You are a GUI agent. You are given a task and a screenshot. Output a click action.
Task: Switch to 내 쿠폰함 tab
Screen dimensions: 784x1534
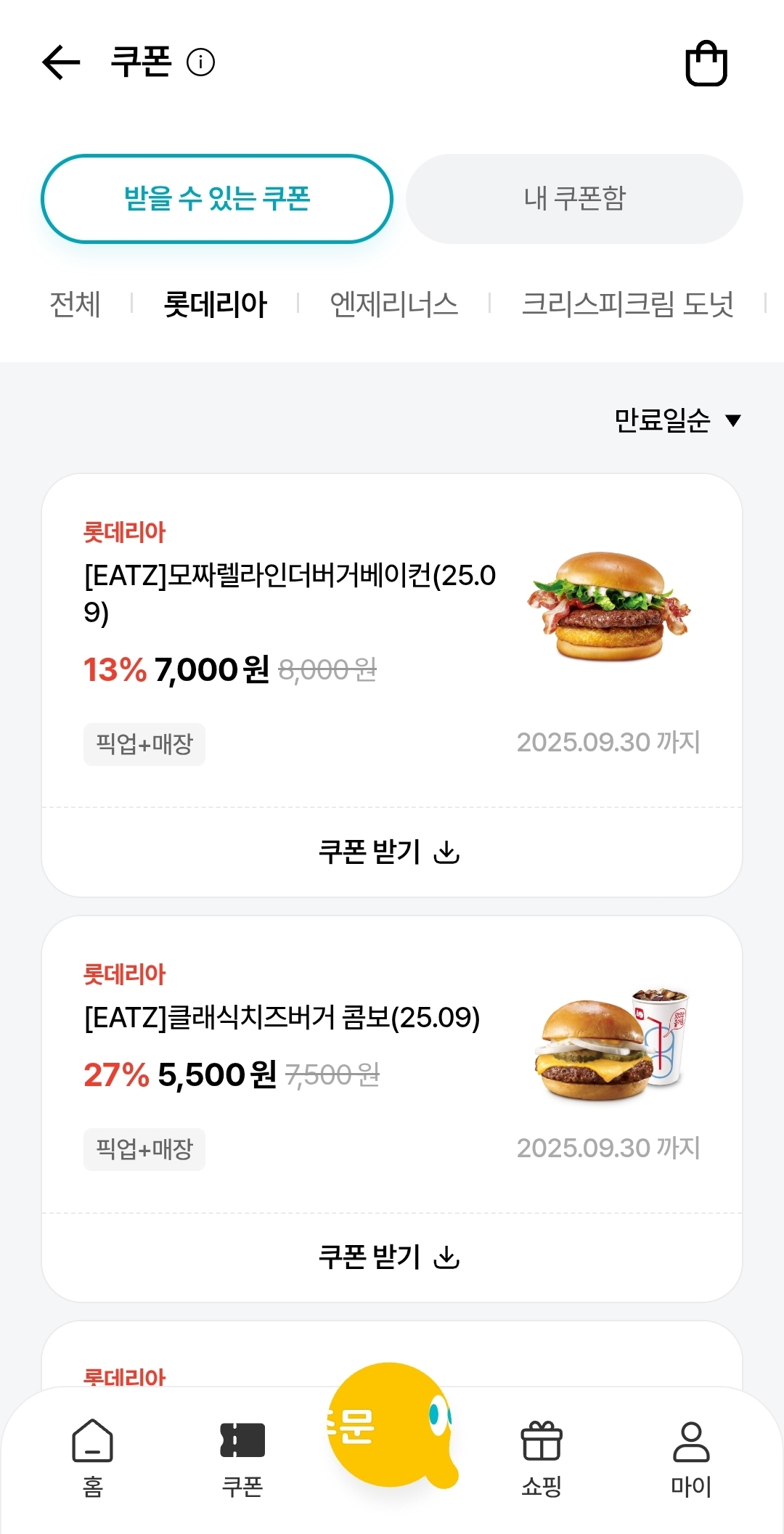[574, 199]
